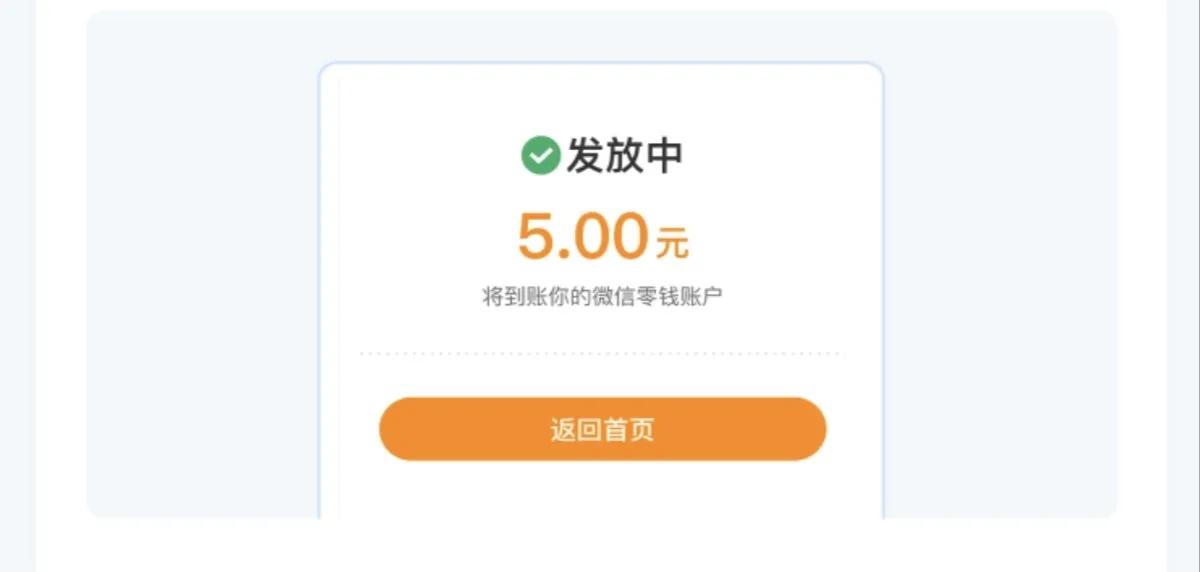Image resolution: width=1200 pixels, height=572 pixels.
Task: Tap the 返回首页 button
Action: coord(602,429)
